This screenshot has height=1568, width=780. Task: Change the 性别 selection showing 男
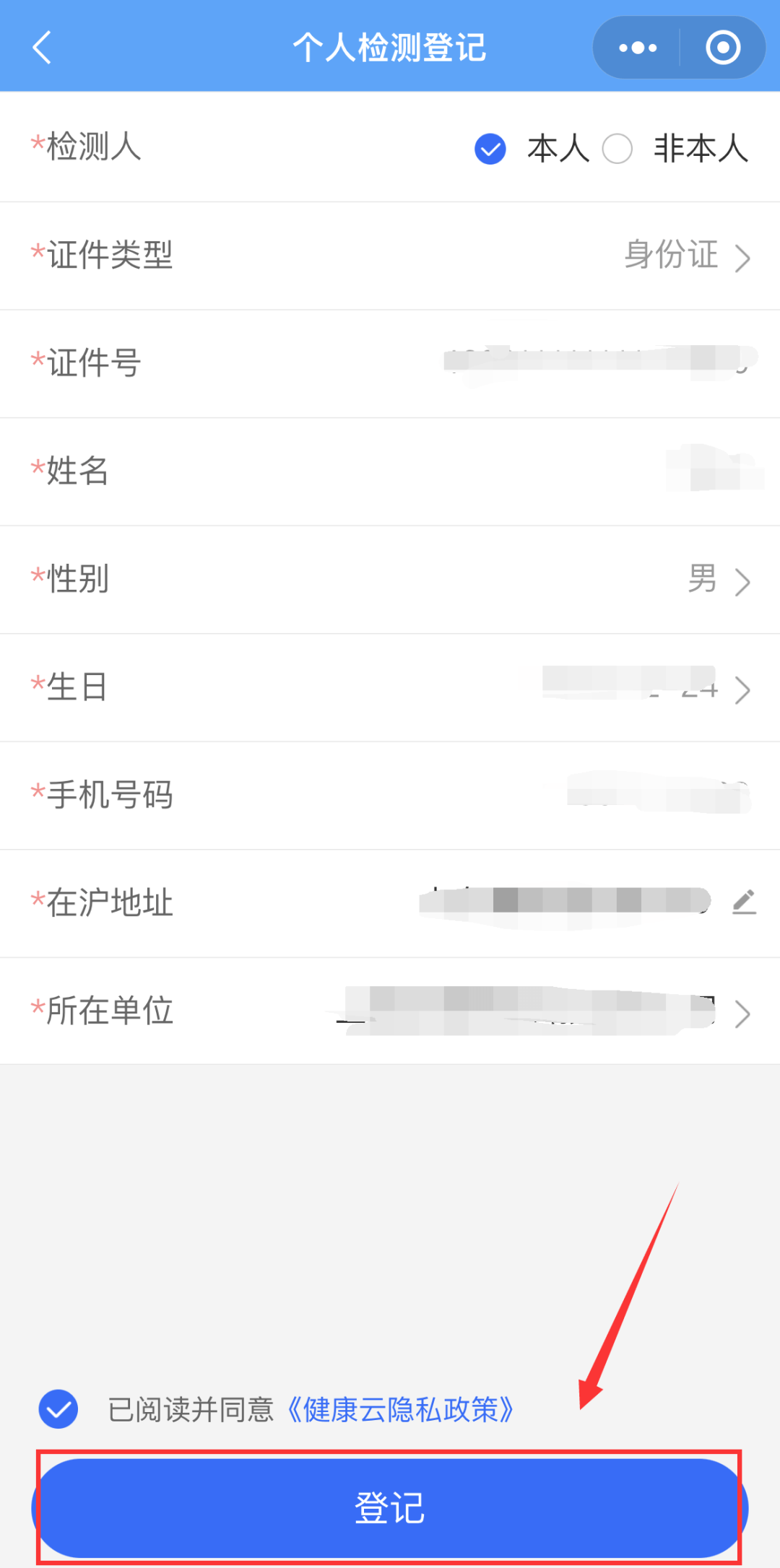point(390,580)
